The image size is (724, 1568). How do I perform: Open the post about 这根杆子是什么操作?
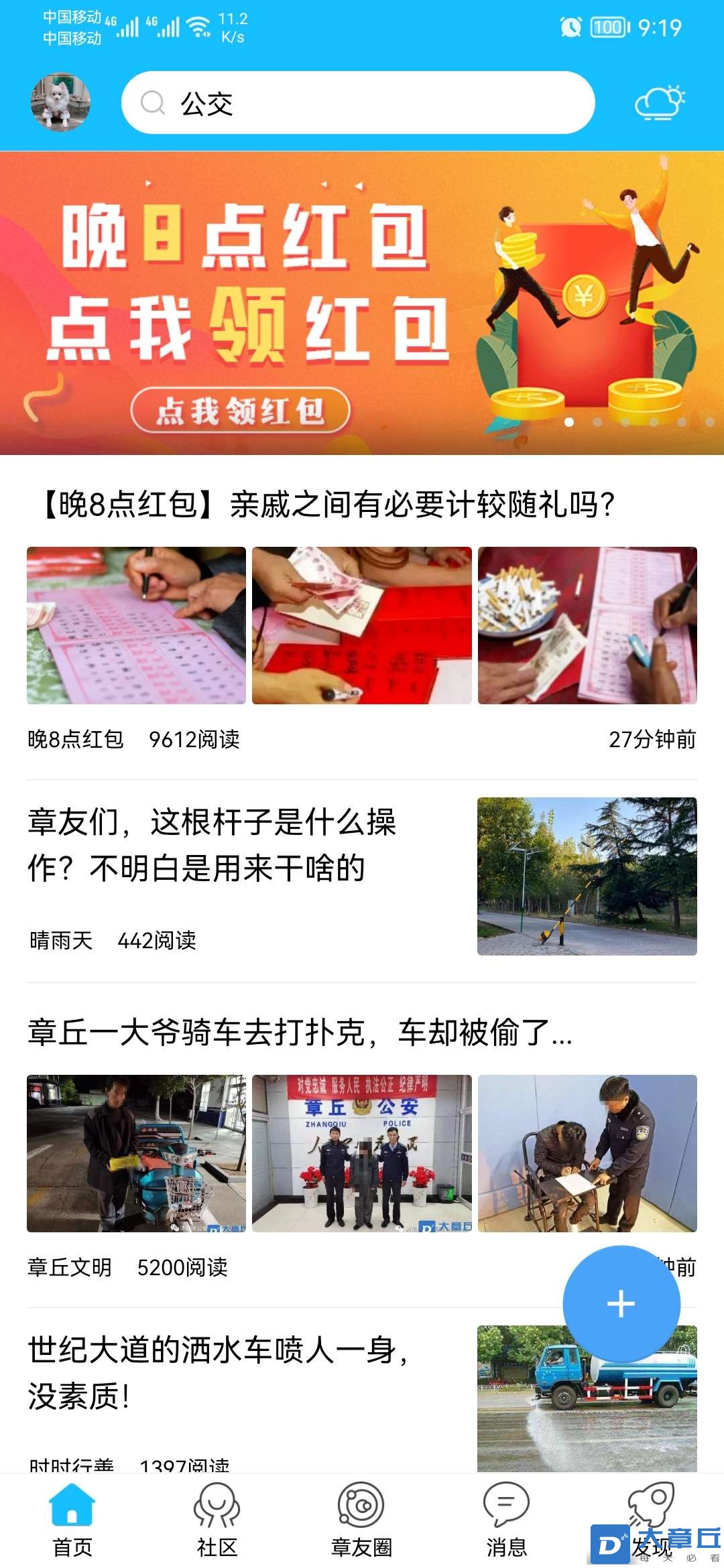pyautogui.click(x=213, y=845)
